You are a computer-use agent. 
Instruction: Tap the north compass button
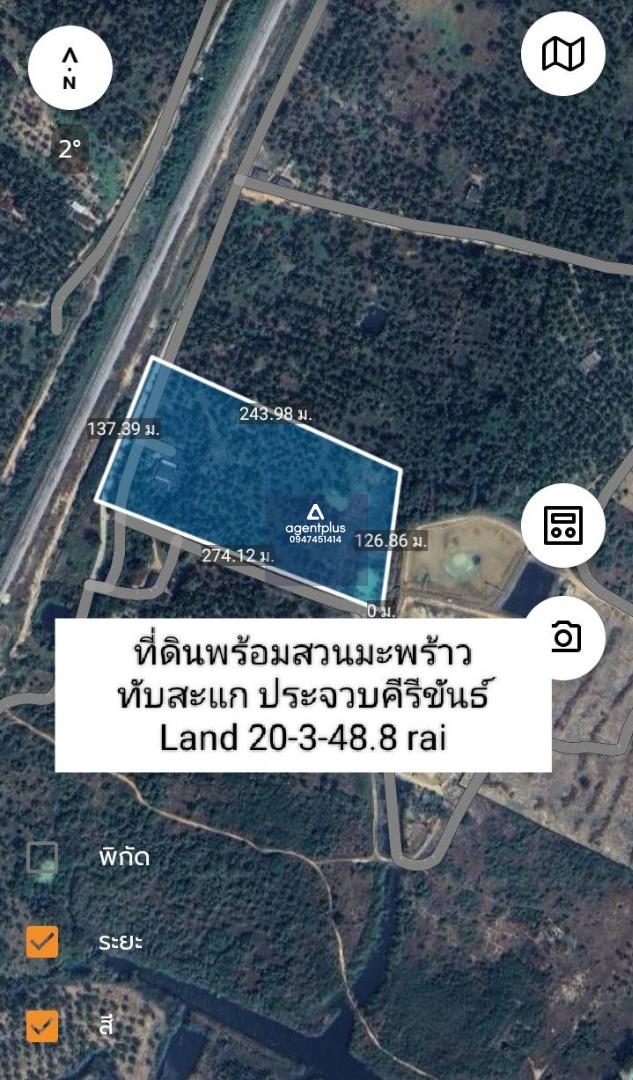[70, 68]
